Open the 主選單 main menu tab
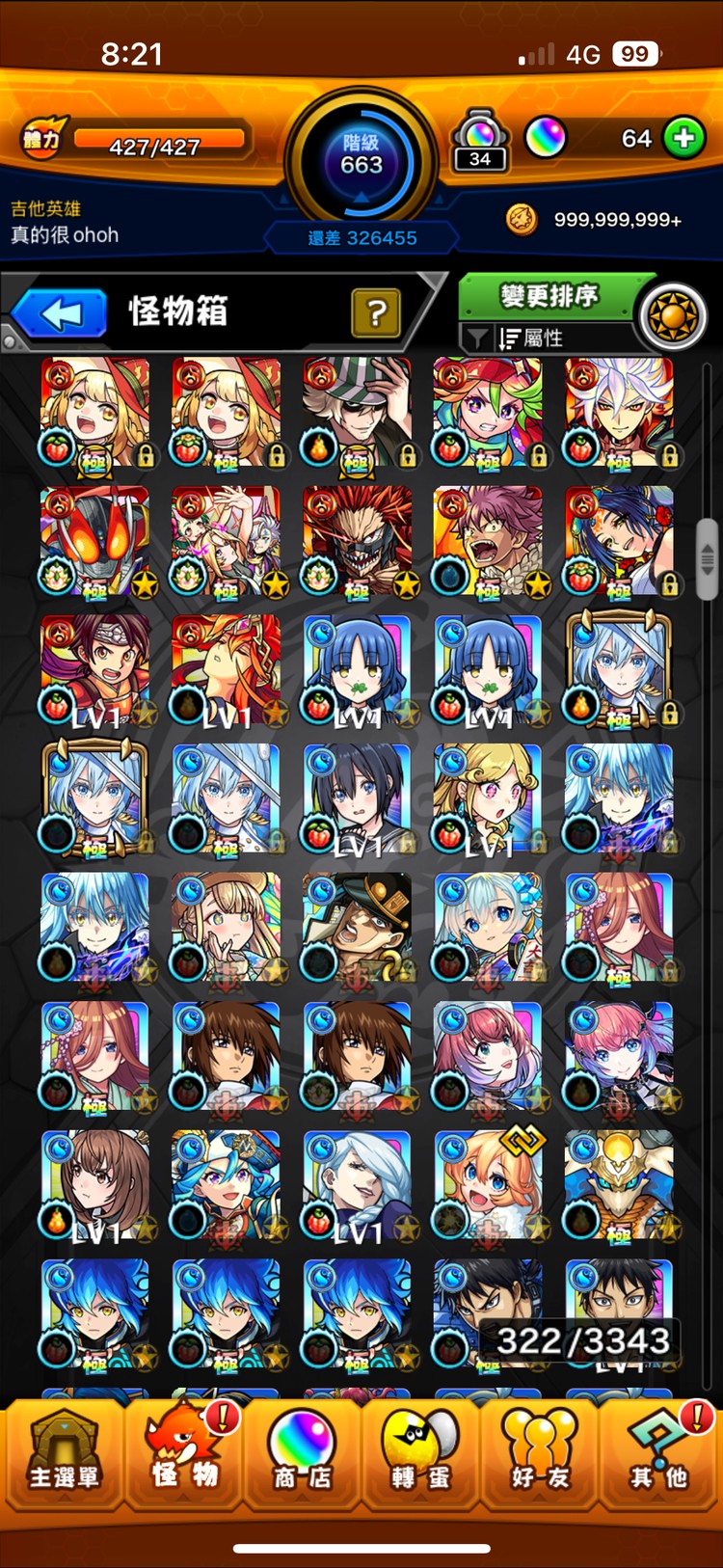 (x=64, y=1455)
